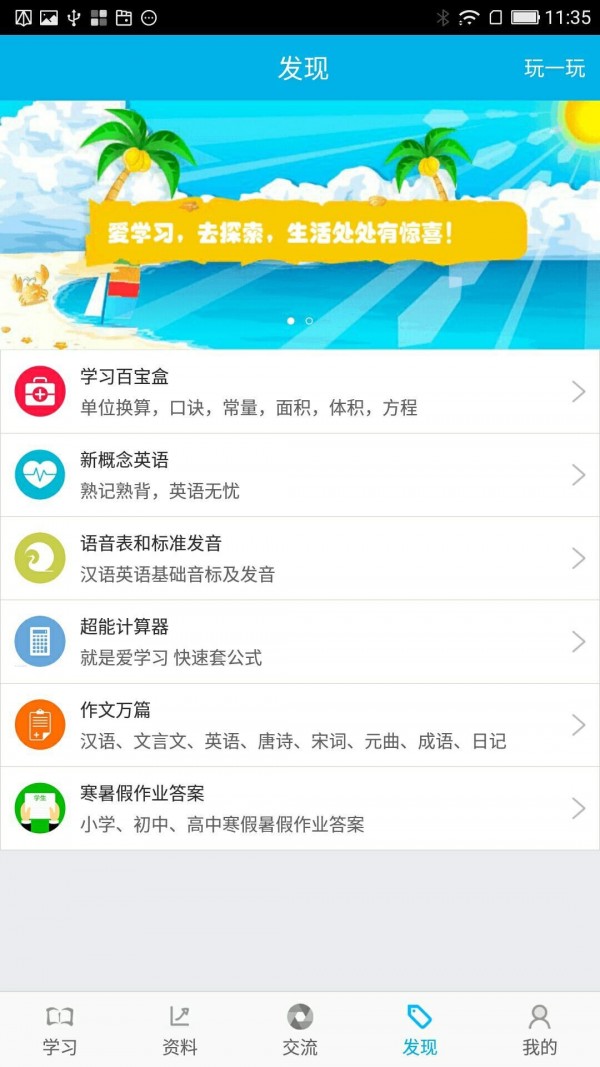Open 学习百宝盒 toolbox
Screen dimensions: 600x1067
tap(300, 392)
